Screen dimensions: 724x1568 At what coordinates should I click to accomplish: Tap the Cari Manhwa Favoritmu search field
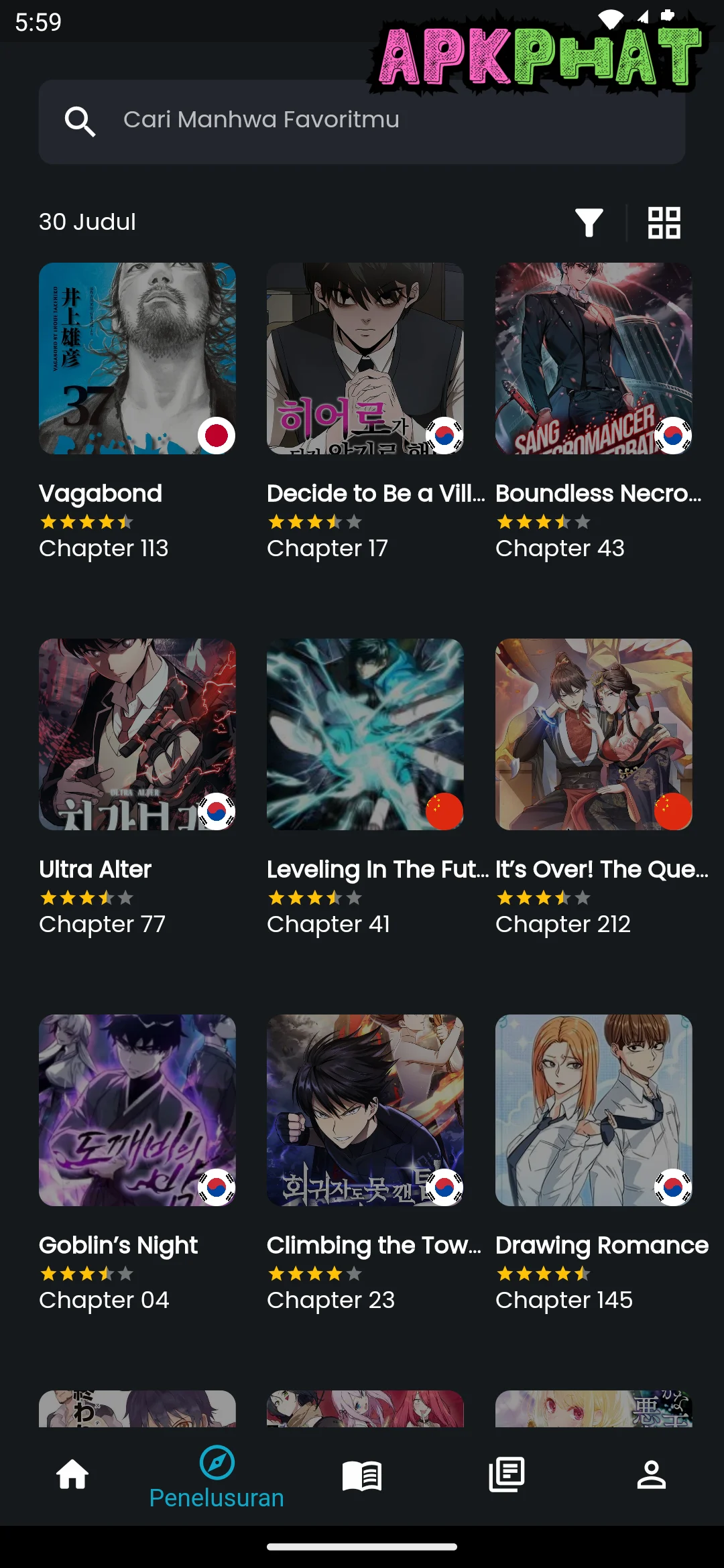click(x=362, y=121)
